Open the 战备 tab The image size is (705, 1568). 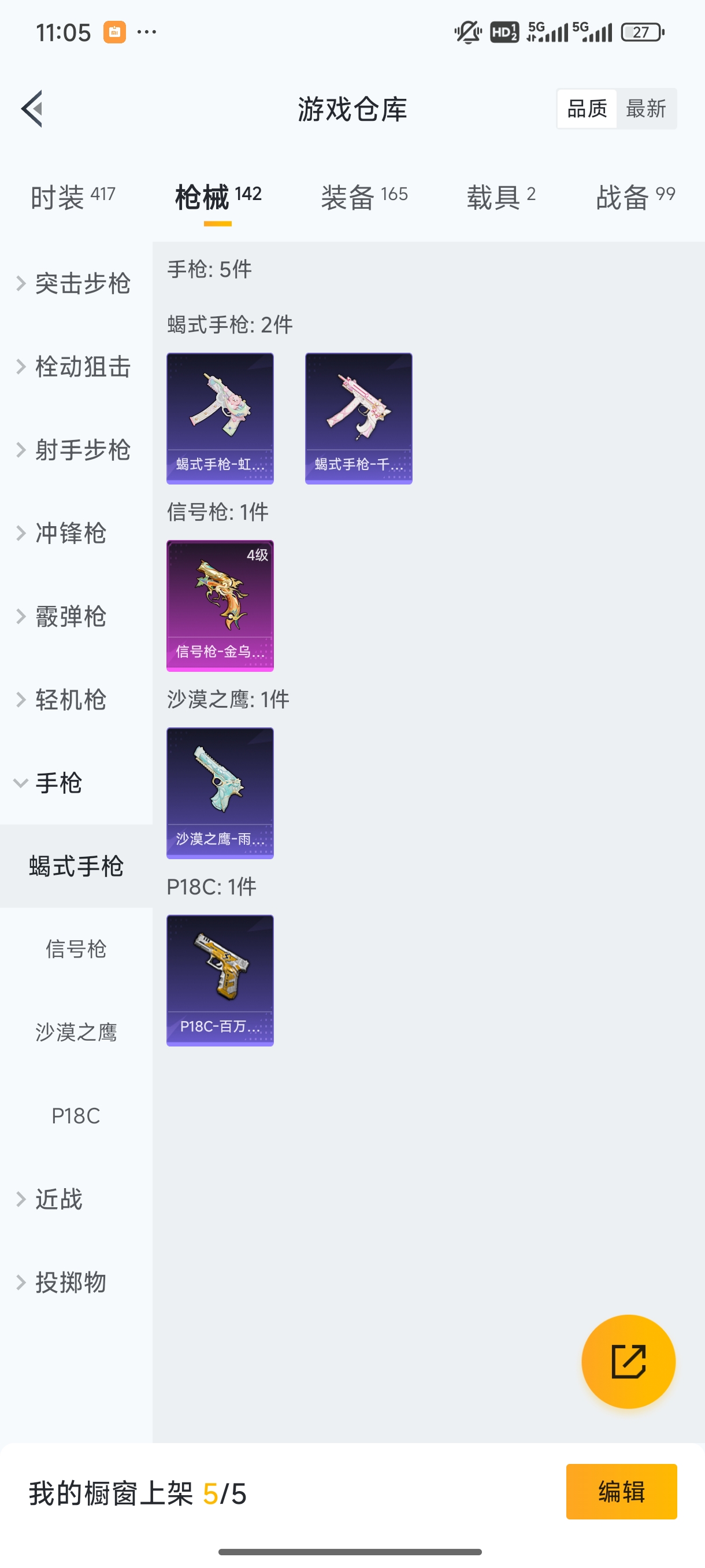pyautogui.click(x=634, y=196)
